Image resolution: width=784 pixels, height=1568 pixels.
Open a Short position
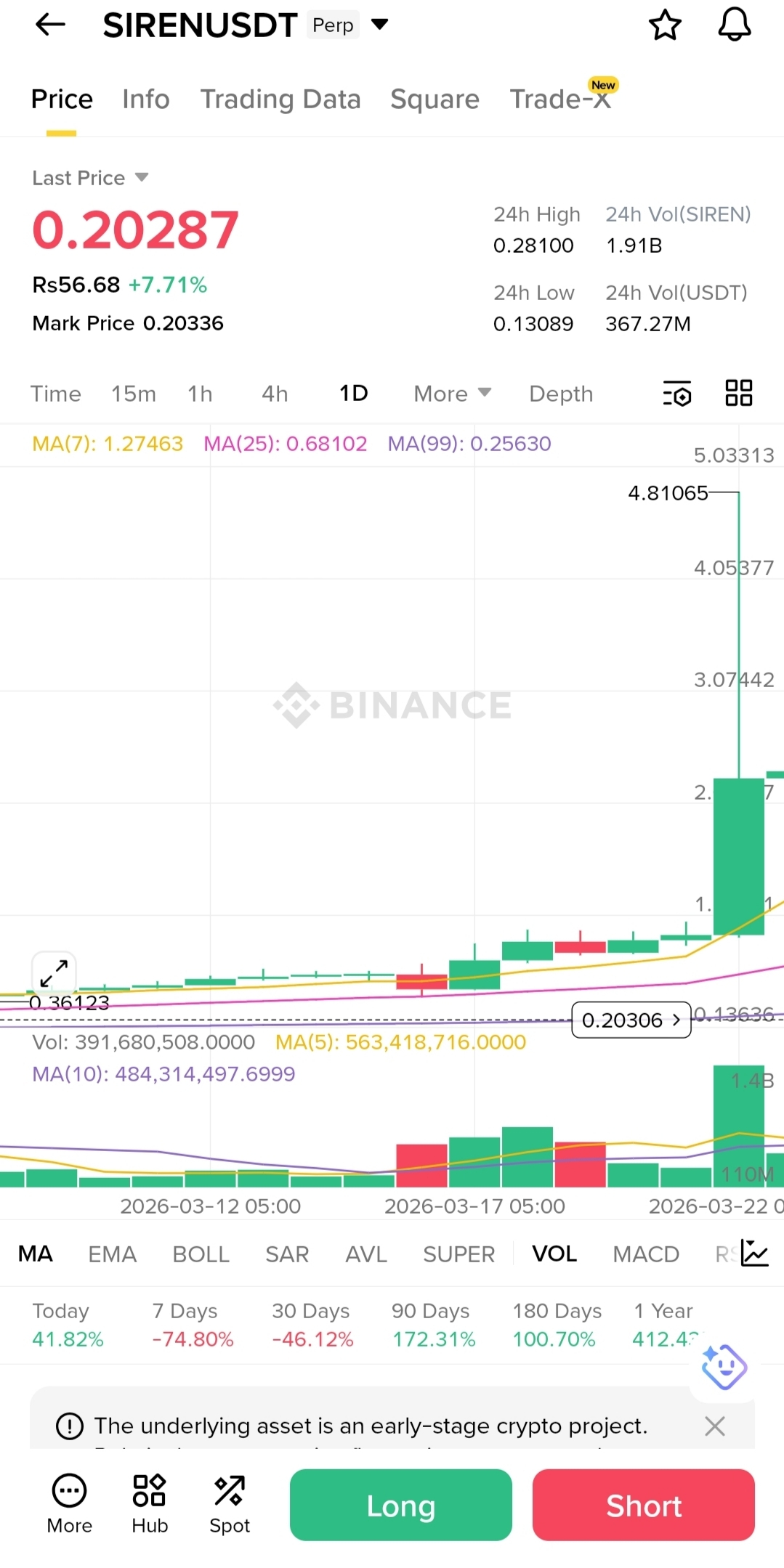[643, 1505]
